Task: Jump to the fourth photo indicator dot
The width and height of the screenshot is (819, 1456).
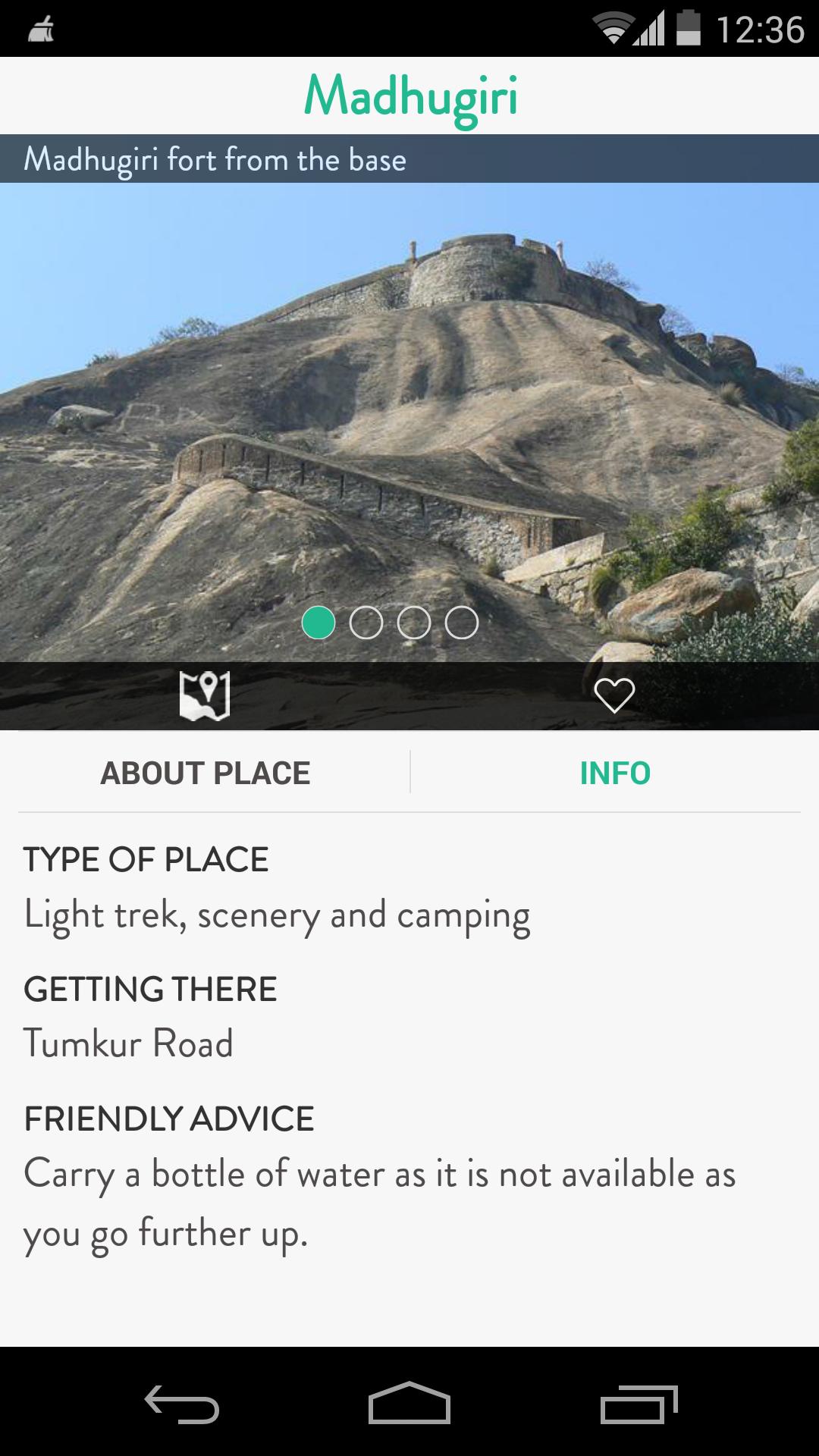Action: 462,623
